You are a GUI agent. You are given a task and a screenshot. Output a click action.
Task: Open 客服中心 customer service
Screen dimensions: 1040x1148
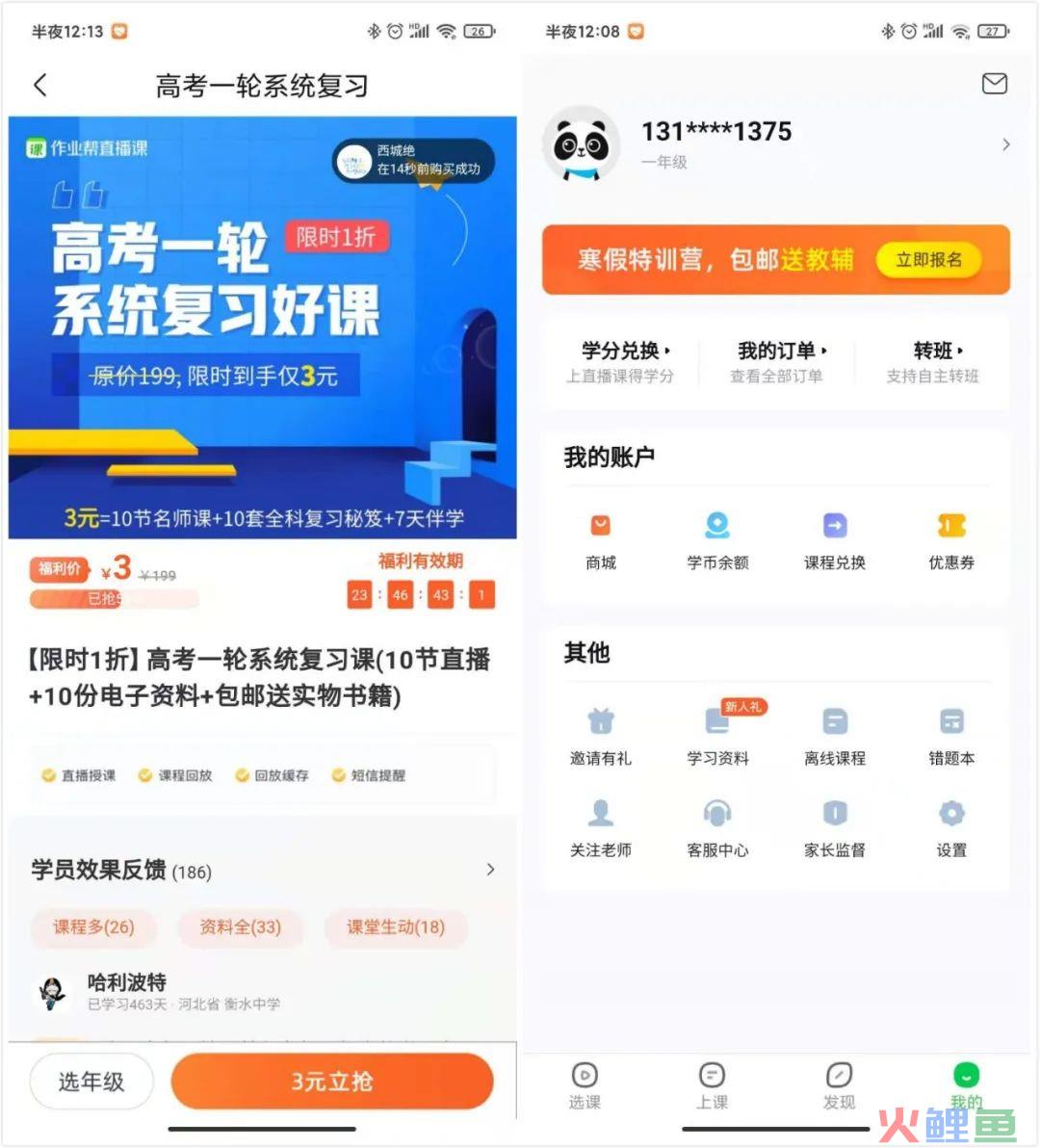click(717, 827)
